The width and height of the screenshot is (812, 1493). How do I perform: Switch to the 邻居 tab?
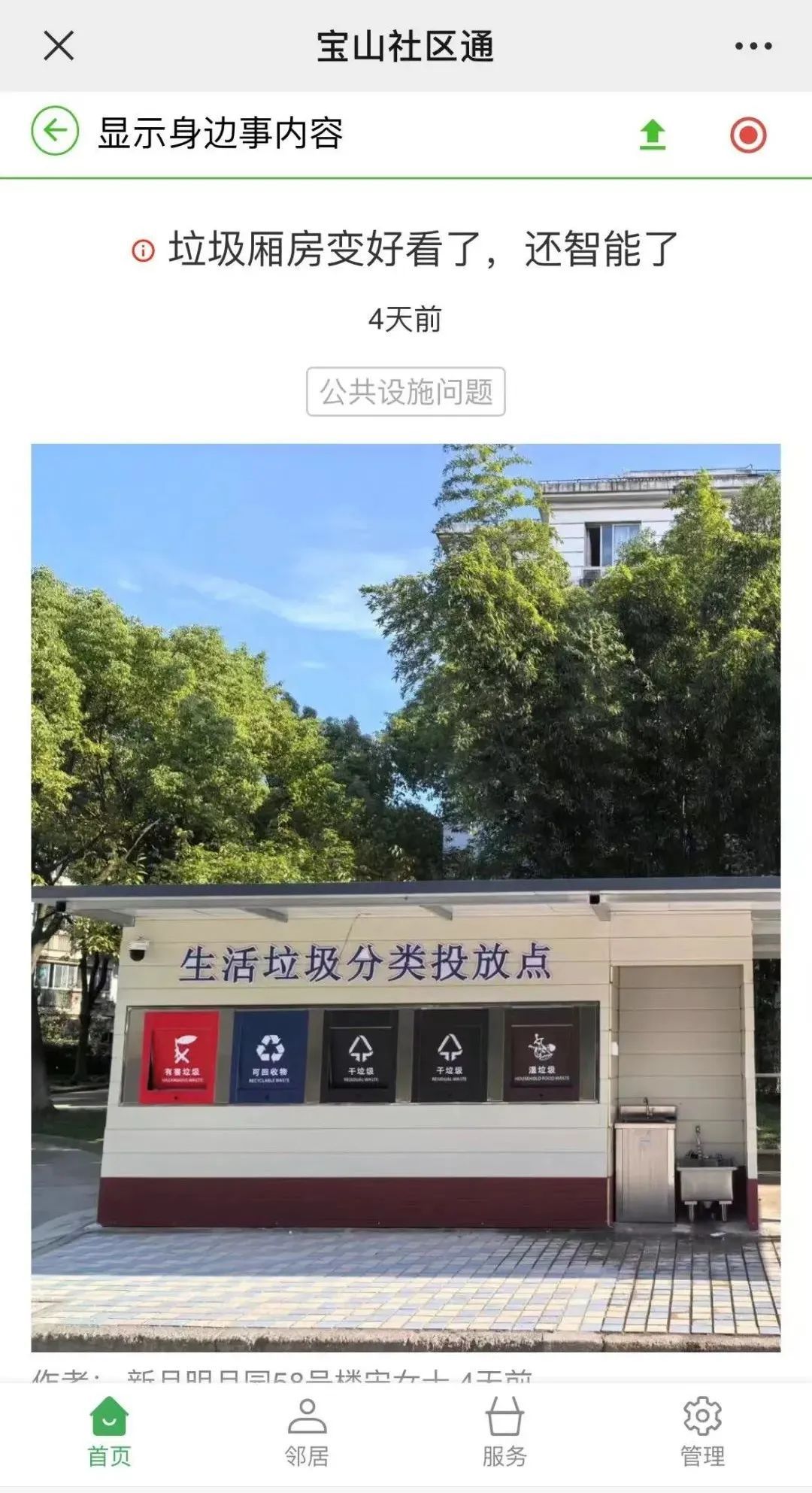click(307, 1434)
